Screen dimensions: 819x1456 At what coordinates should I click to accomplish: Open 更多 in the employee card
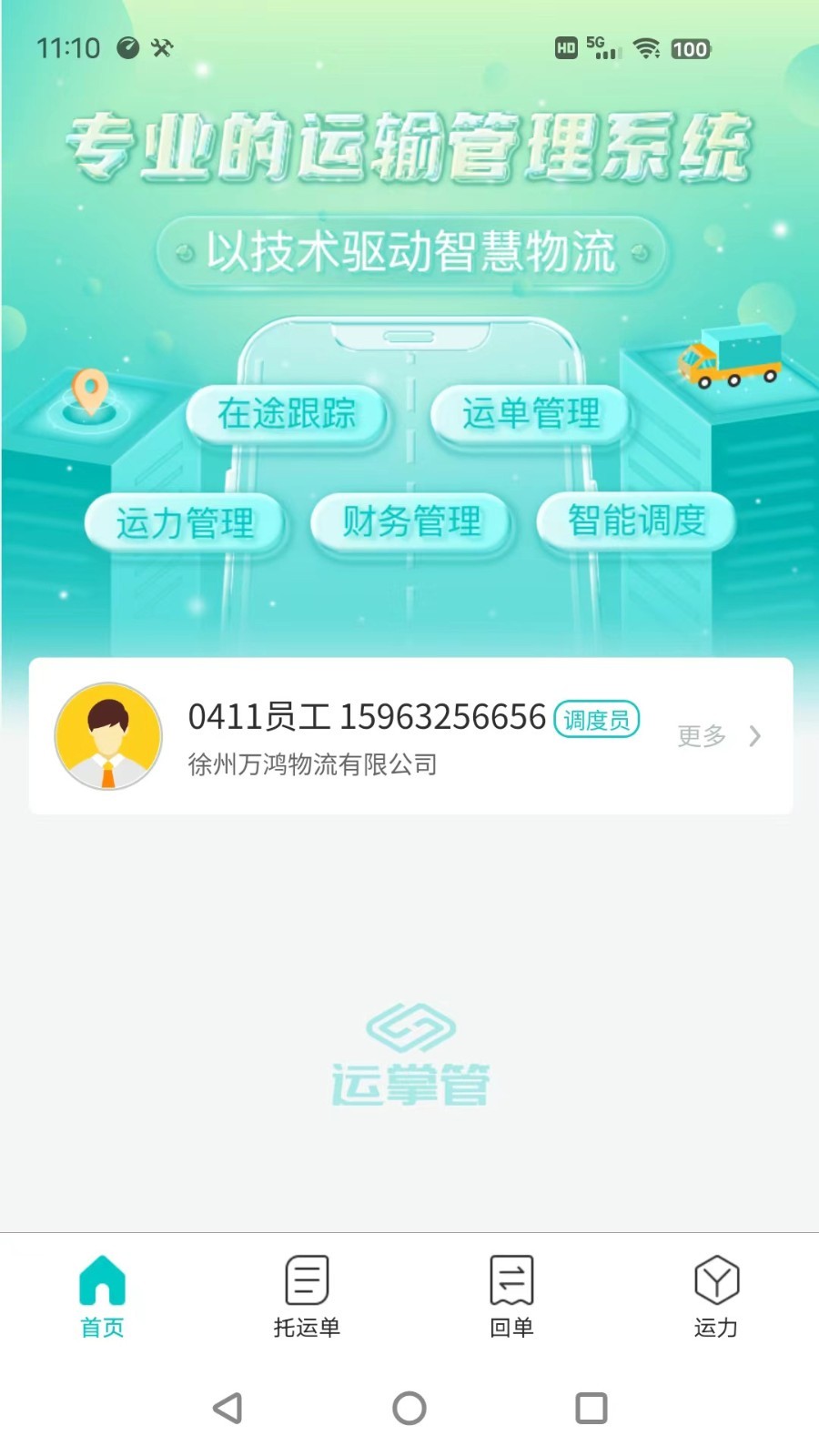719,735
